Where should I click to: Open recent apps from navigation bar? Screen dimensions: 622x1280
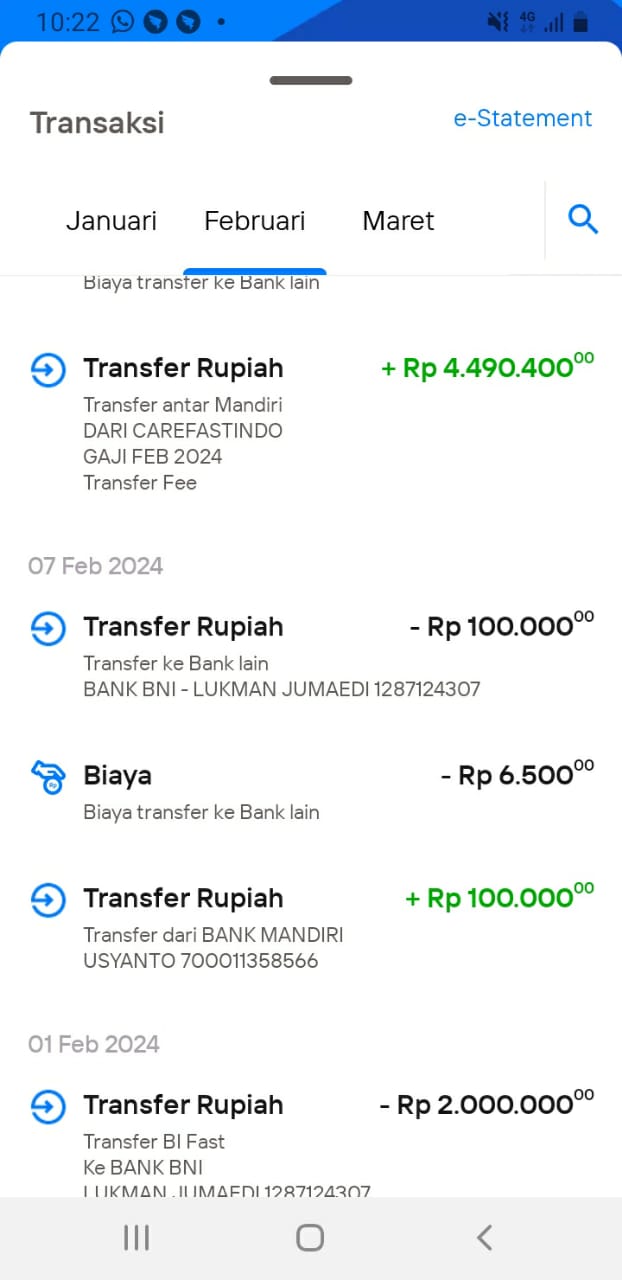(136, 1238)
